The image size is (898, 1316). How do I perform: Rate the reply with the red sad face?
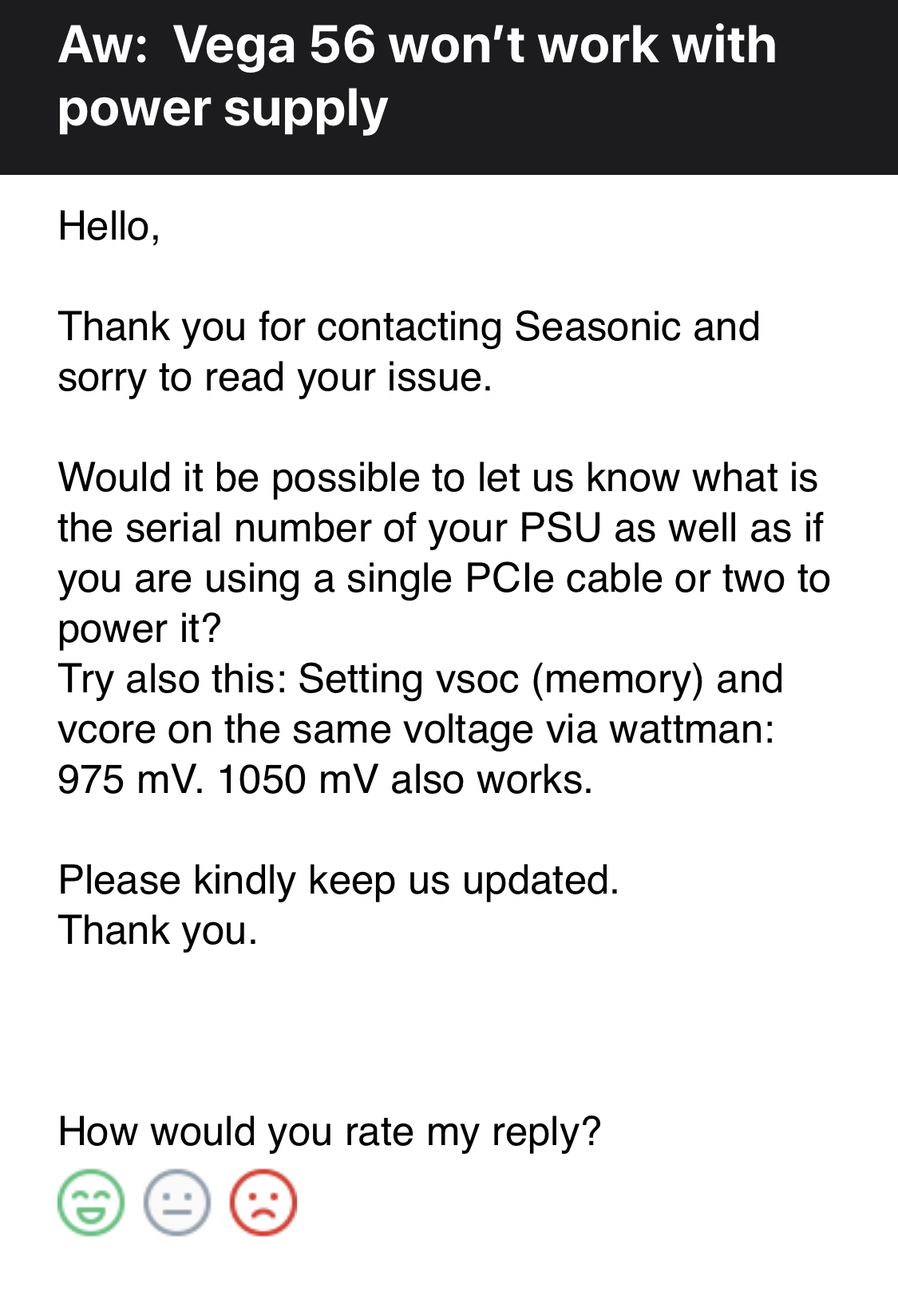(263, 1203)
